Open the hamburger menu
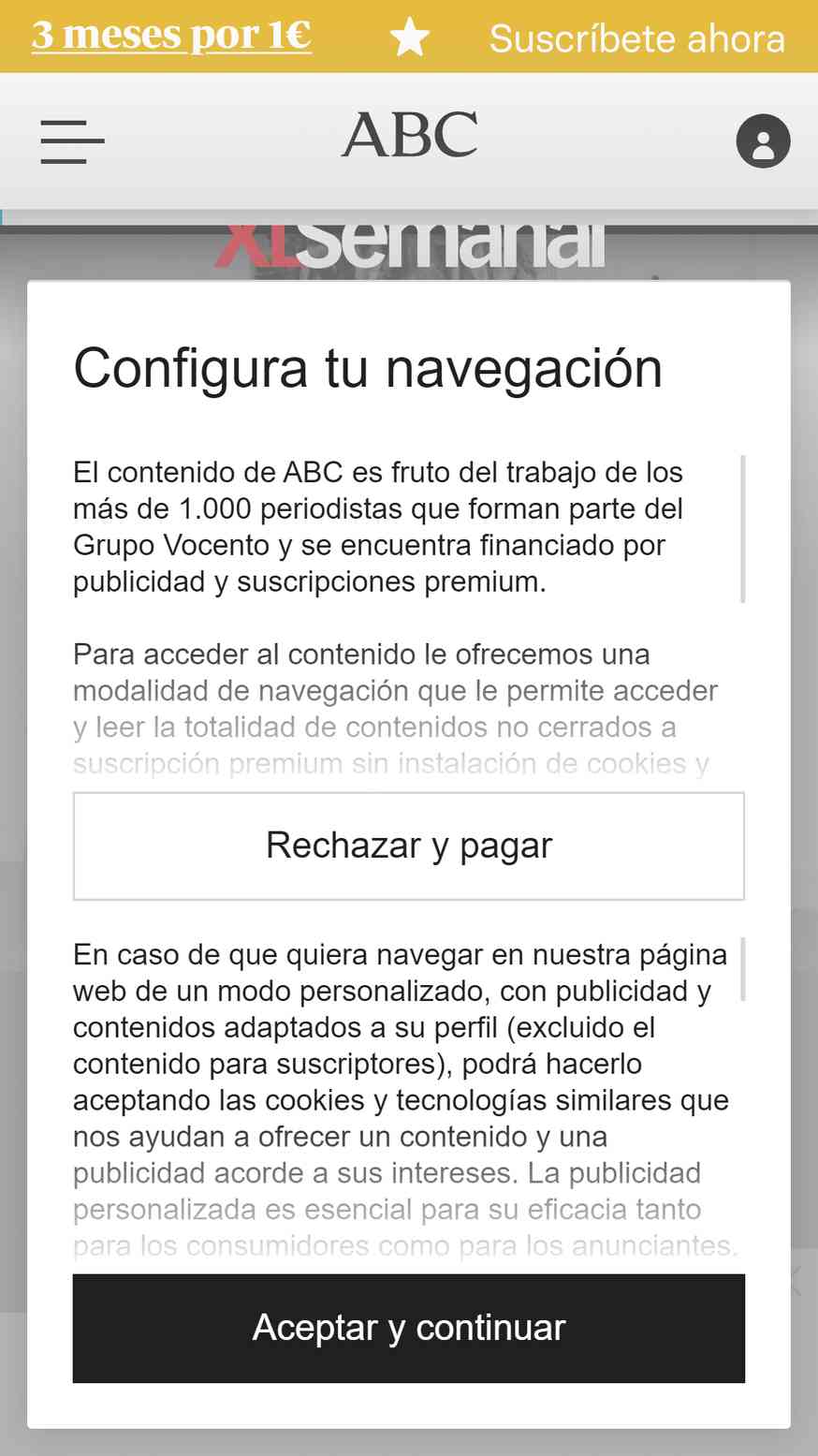This screenshot has width=818, height=1456. click(72, 141)
